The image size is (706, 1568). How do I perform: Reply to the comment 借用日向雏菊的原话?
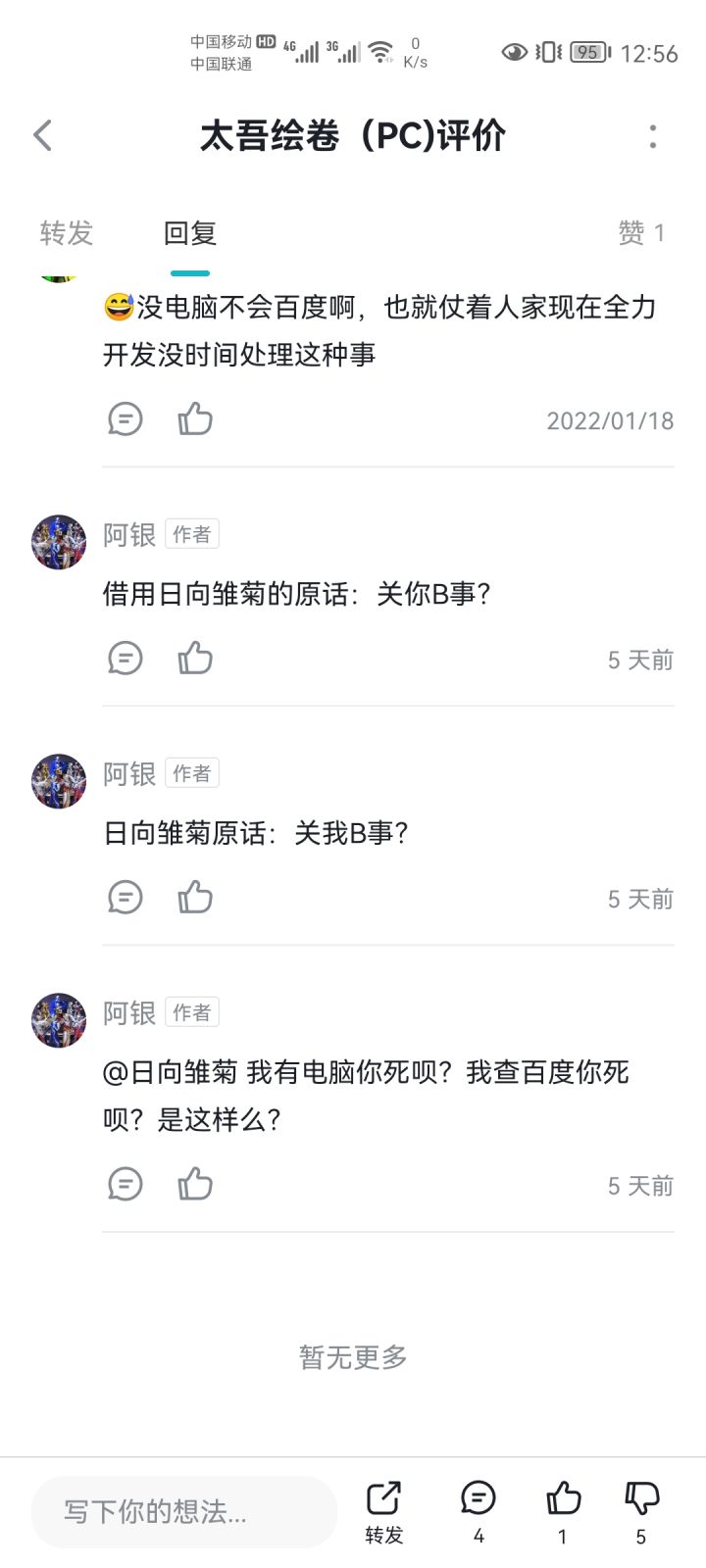(126, 659)
